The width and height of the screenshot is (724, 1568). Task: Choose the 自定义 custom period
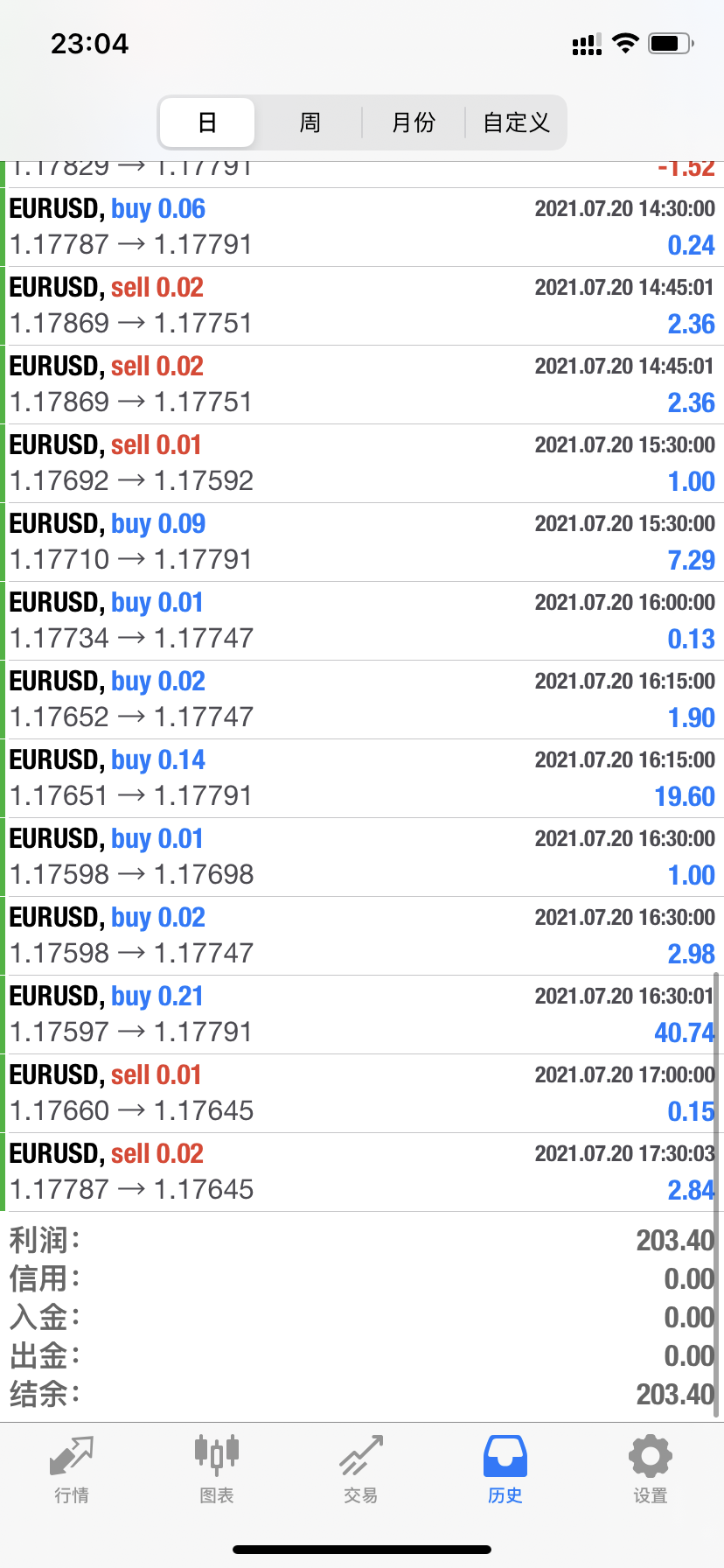pos(516,122)
